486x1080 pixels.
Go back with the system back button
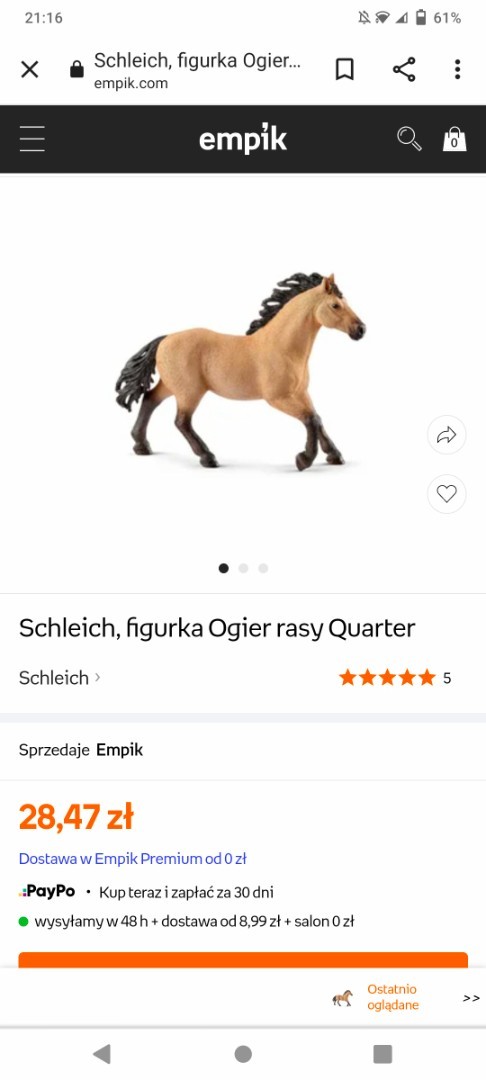click(102, 1054)
